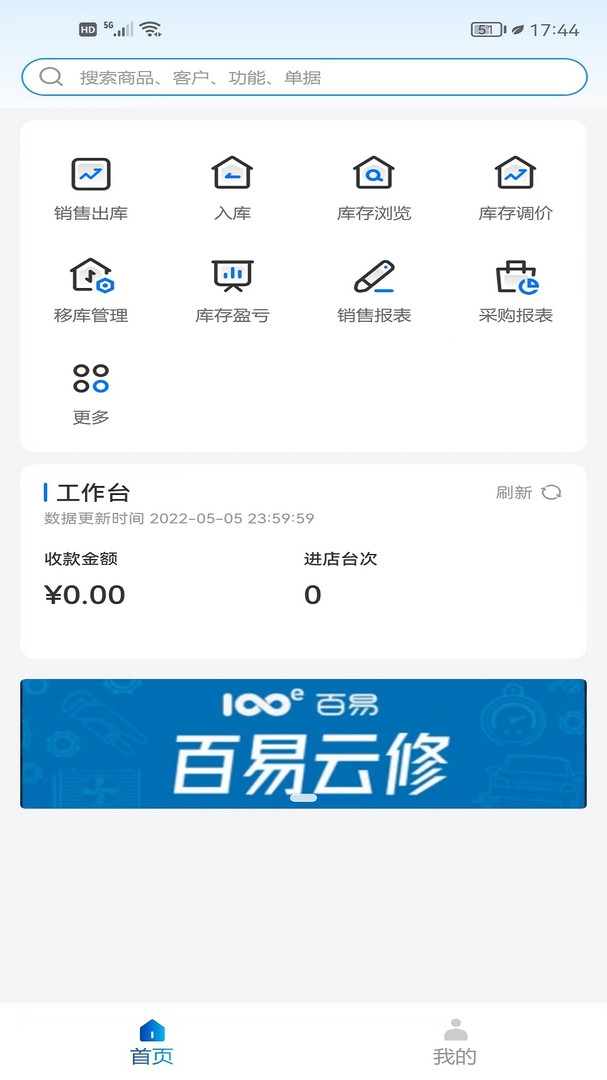Show more functions via 更多
Screen dimensions: 607x1080
[x=91, y=392]
